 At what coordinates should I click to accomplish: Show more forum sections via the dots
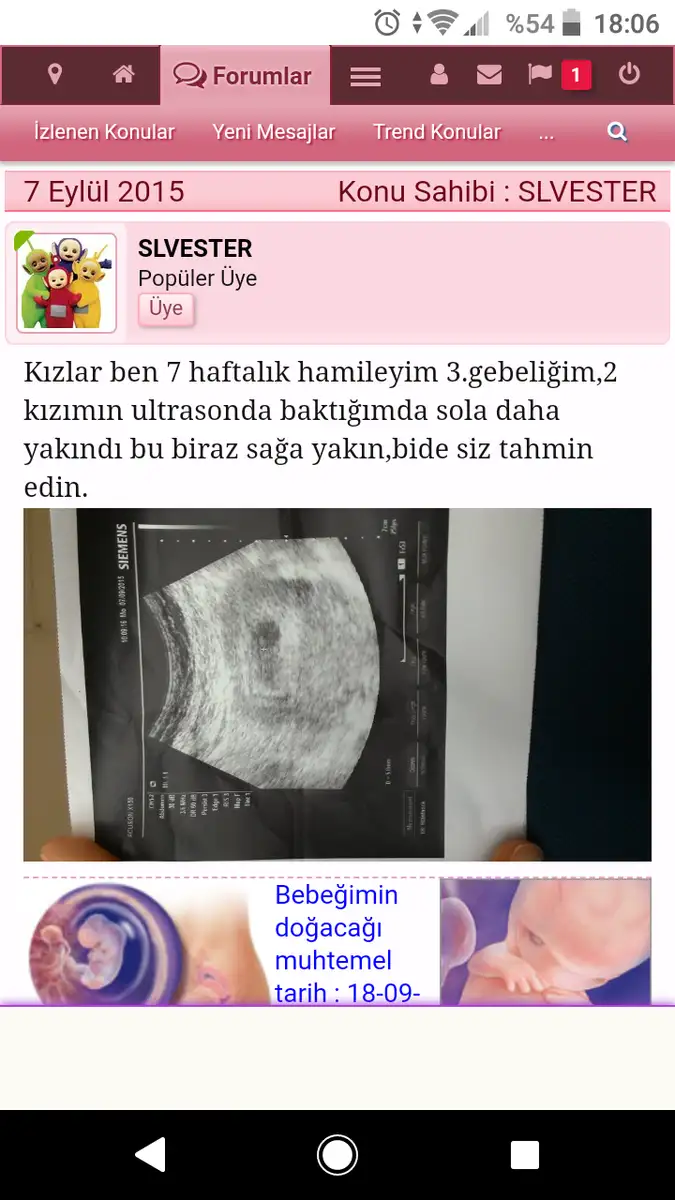click(x=546, y=133)
